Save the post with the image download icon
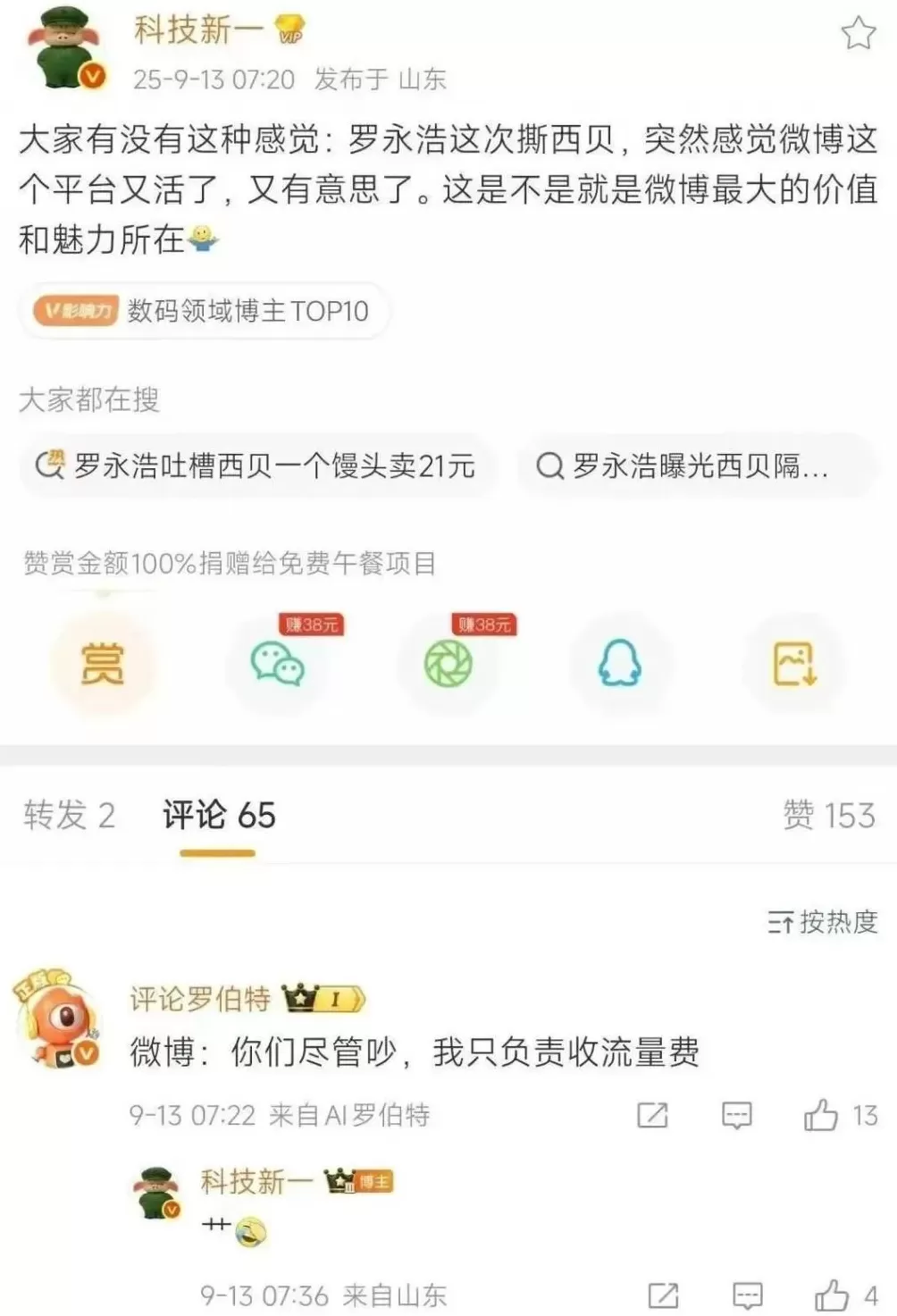 pyautogui.click(x=793, y=664)
